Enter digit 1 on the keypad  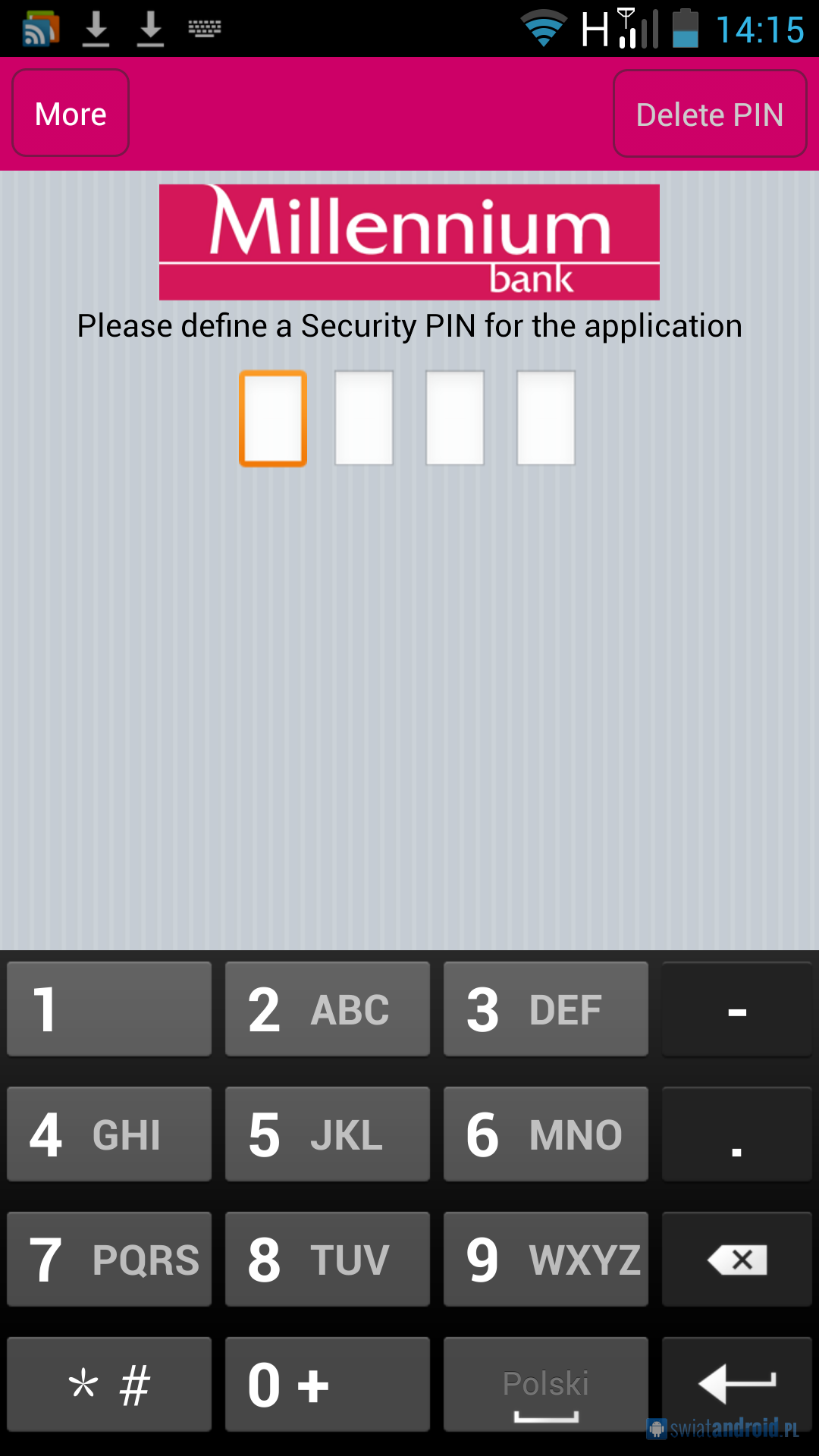[109, 1009]
